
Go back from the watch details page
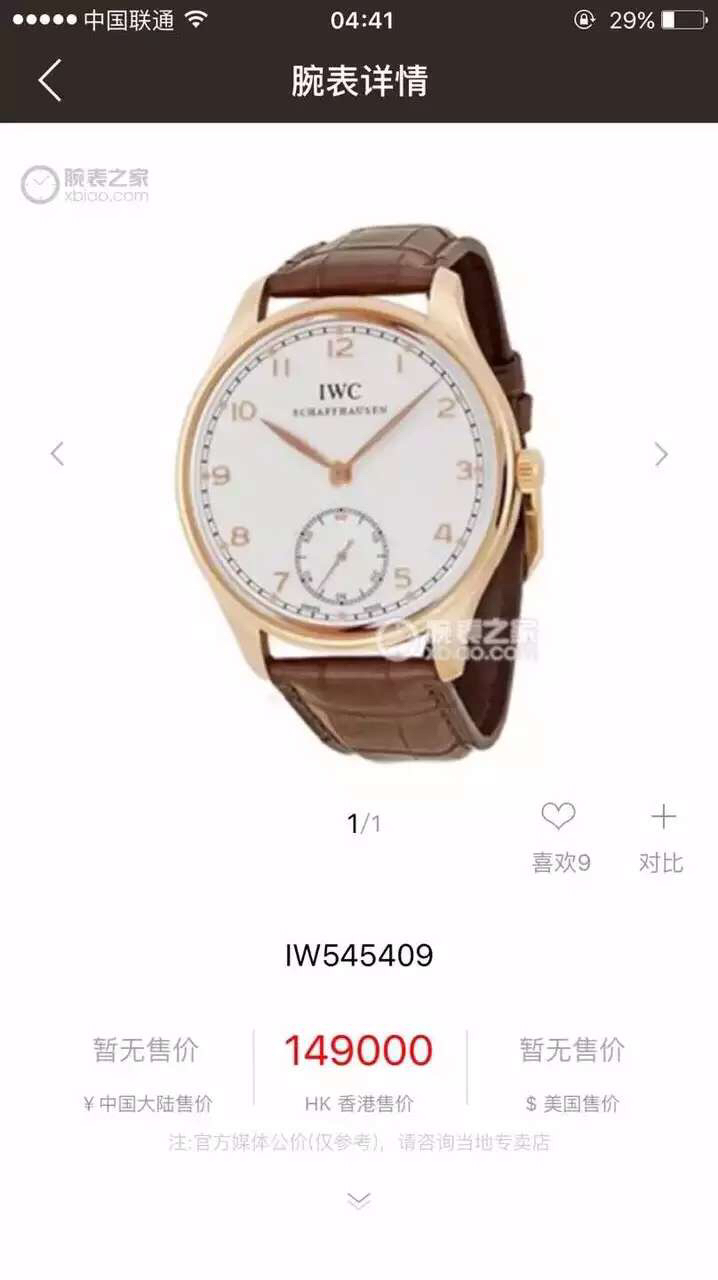point(50,80)
